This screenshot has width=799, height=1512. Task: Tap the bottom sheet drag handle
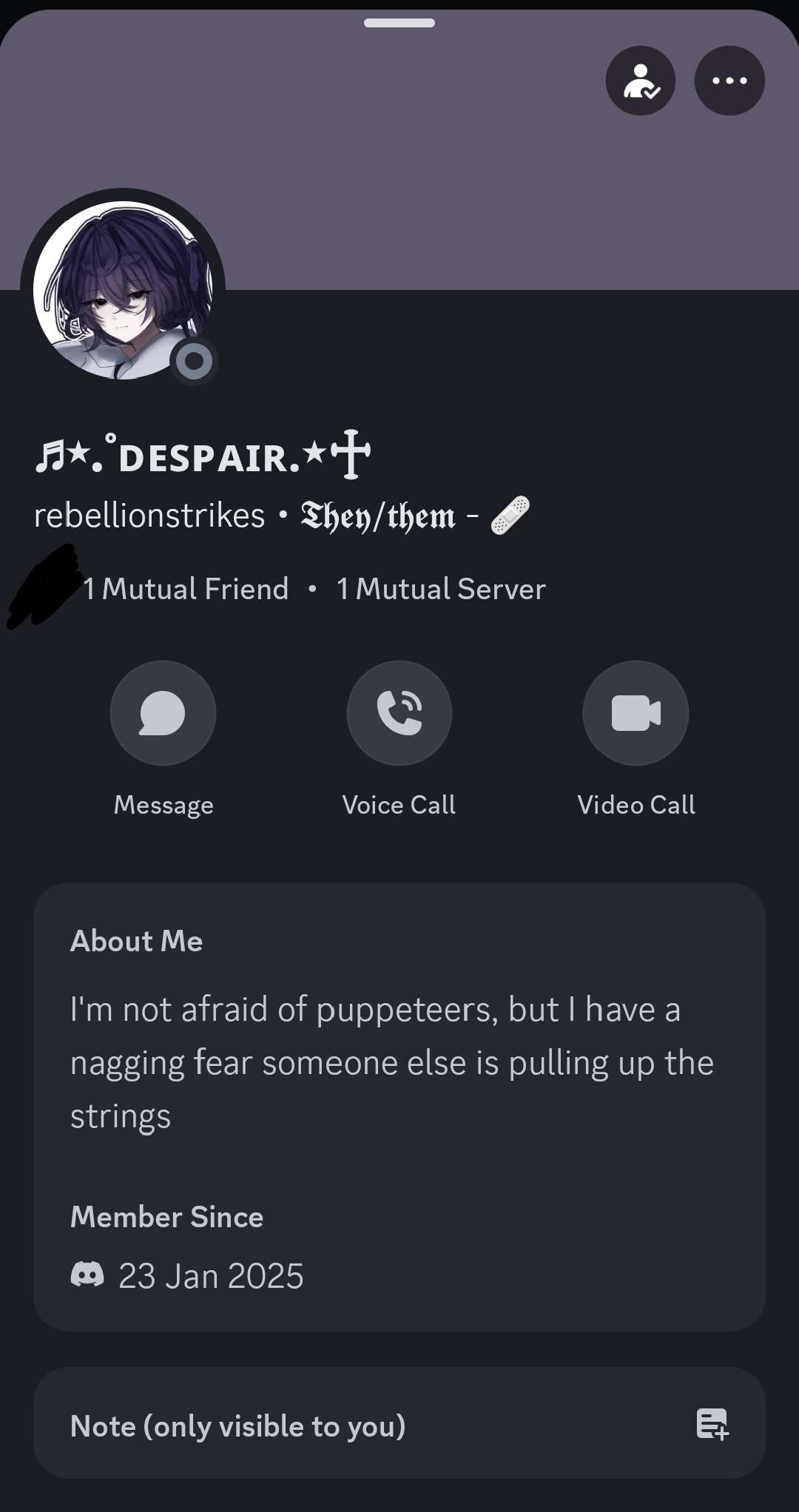399,23
